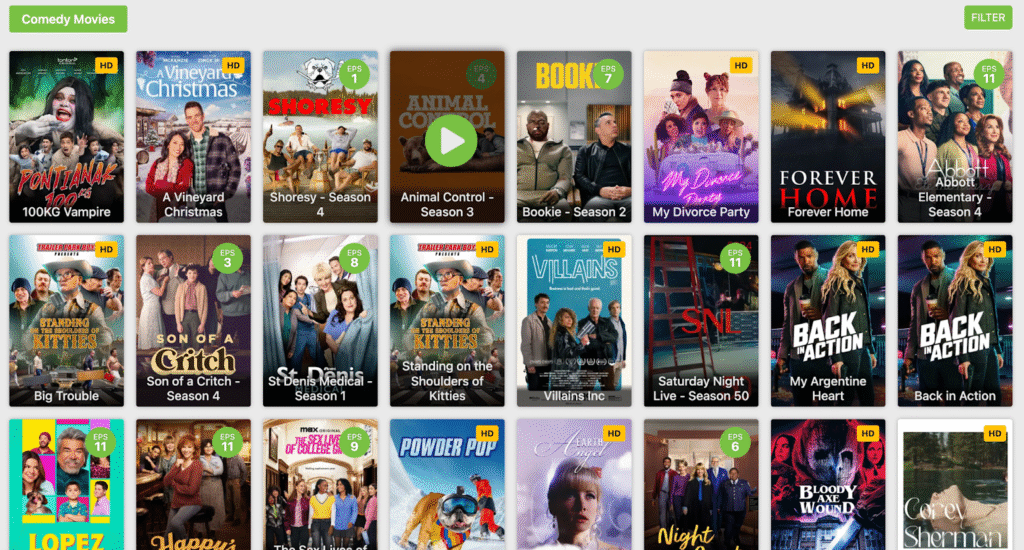Image resolution: width=1024 pixels, height=550 pixels.
Task: Play Animal Control - Season 3
Action: point(451,140)
